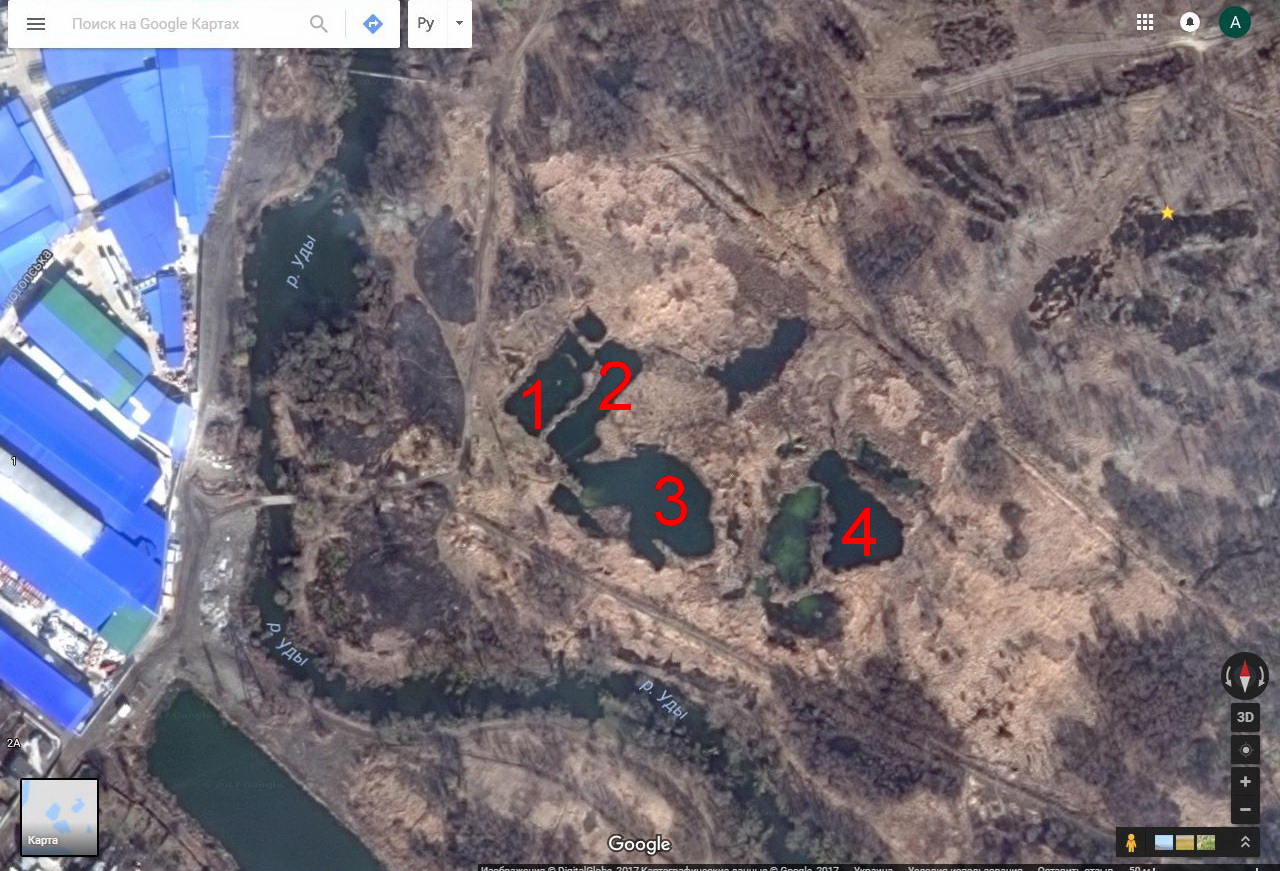The image size is (1280, 871).
Task: Open directions with the blue arrow icon
Action: (x=373, y=24)
